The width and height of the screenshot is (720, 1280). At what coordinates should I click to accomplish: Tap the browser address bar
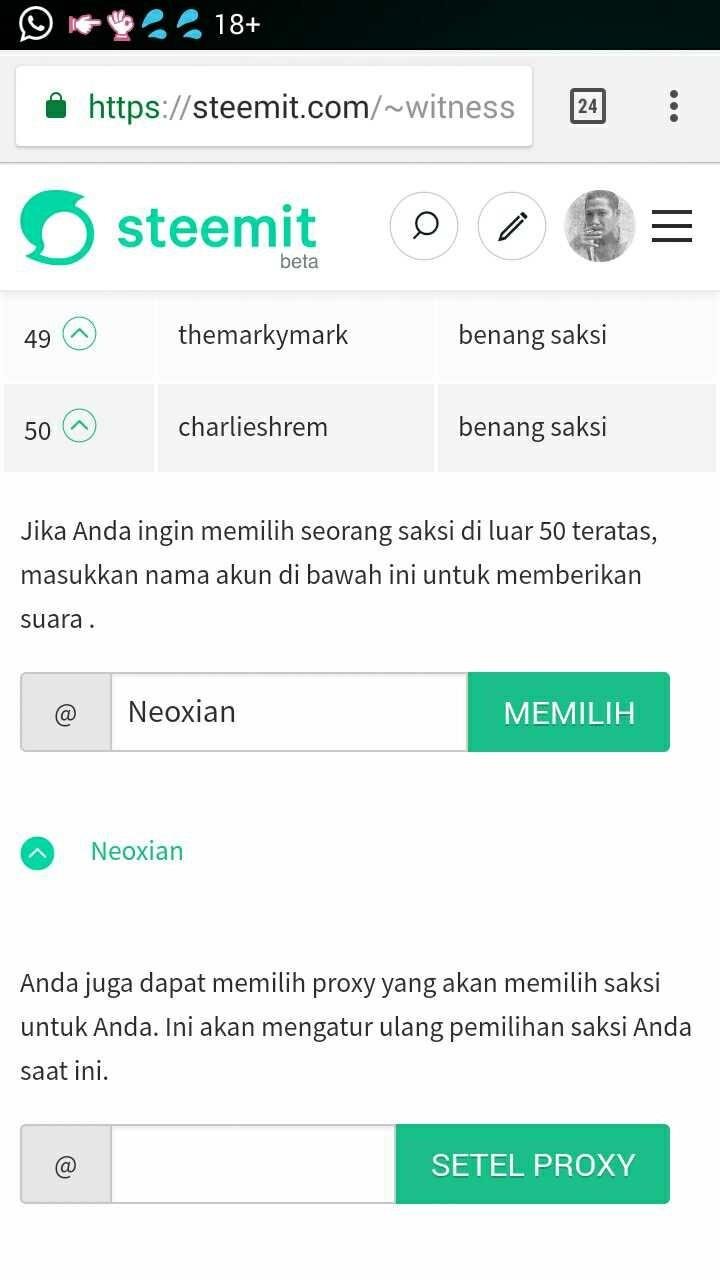(274, 106)
